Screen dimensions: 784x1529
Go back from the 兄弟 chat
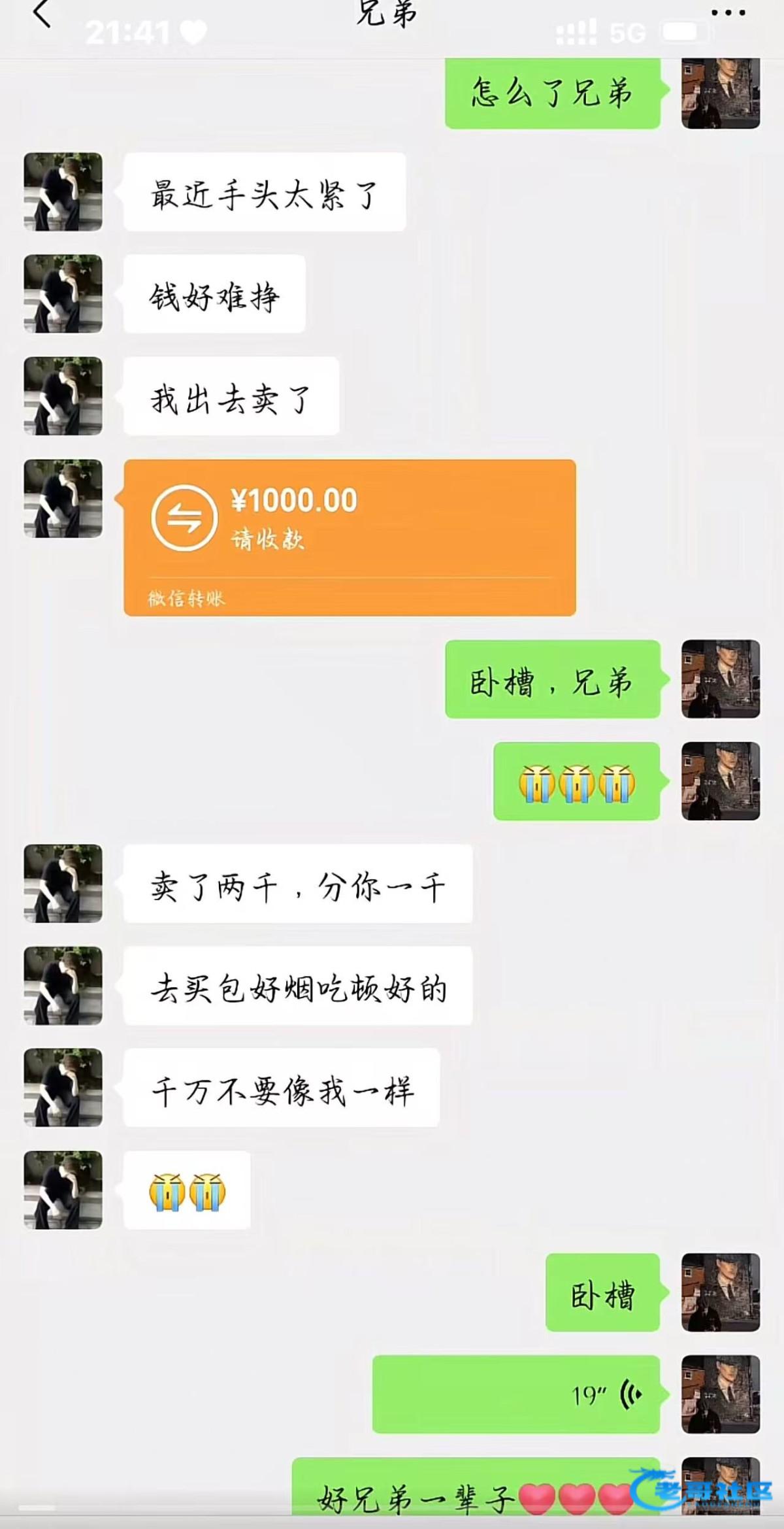(42, 13)
